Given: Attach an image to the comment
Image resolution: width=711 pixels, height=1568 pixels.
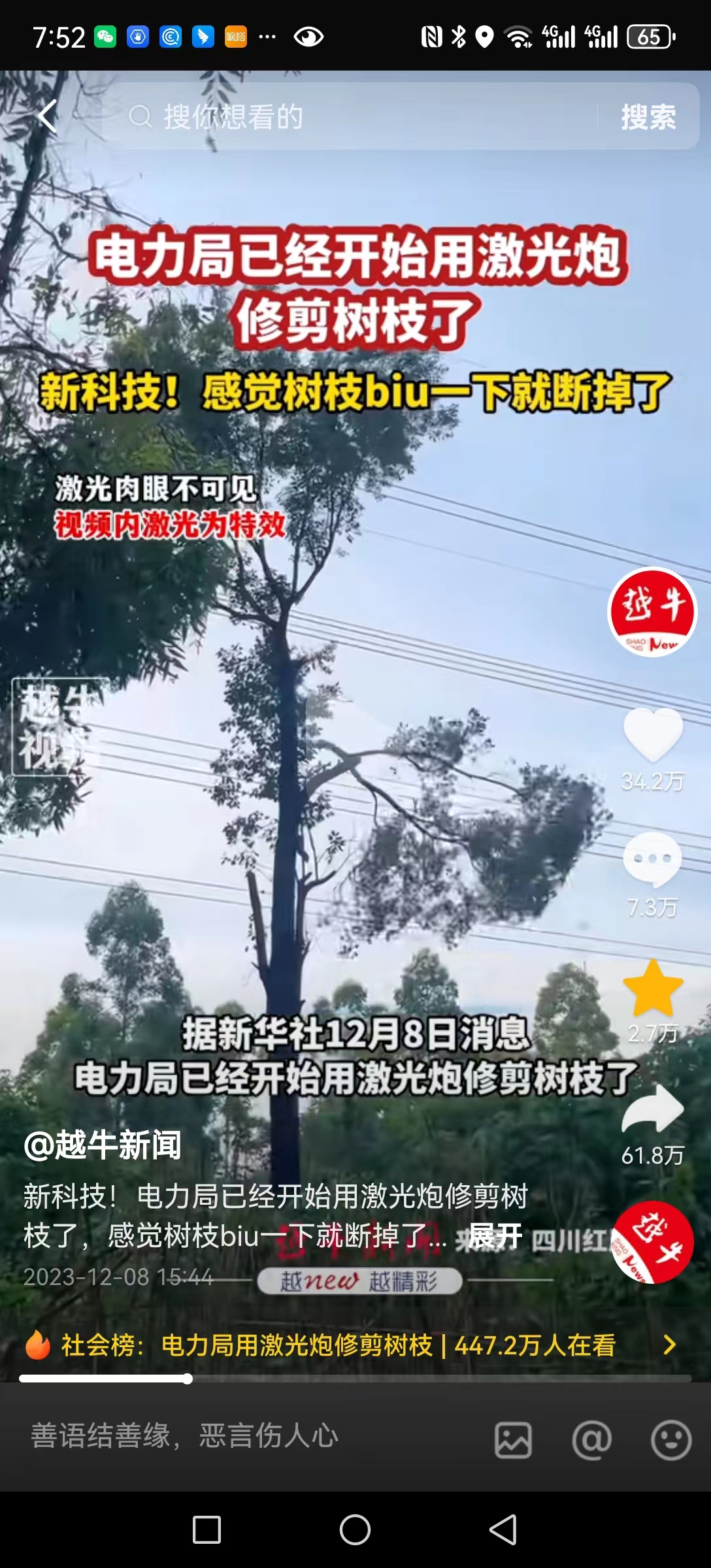Looking at the screenshot, I should click(x=513, y=1440).
